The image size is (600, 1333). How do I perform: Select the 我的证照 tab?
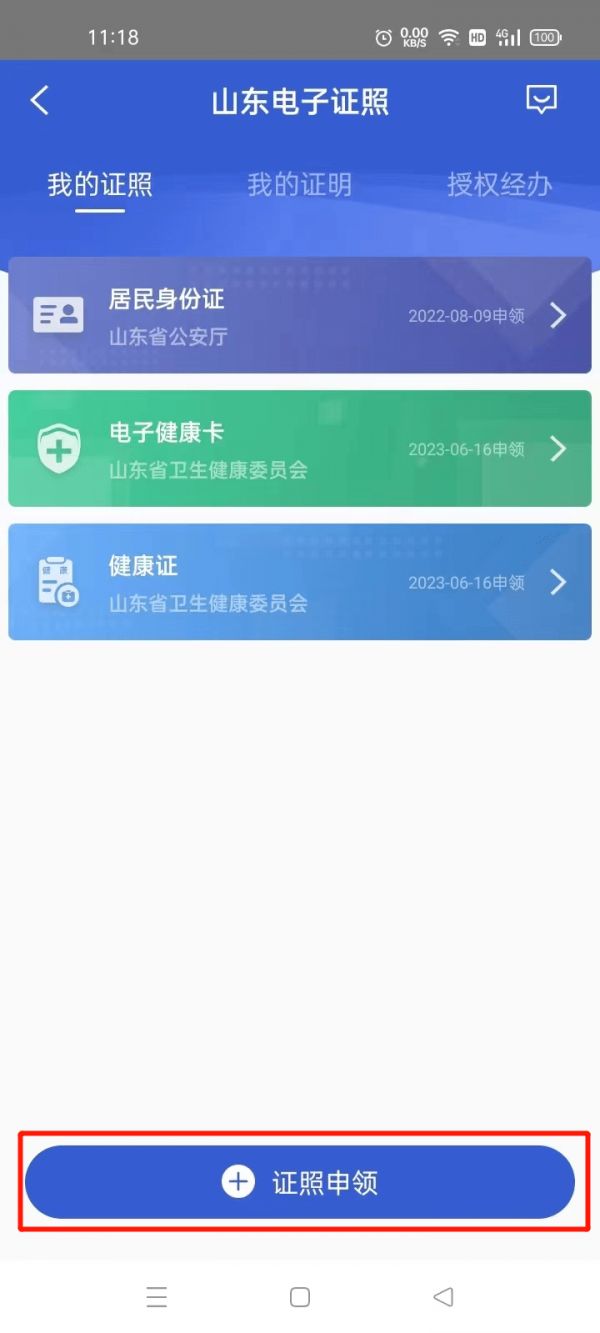coord(100,185)
